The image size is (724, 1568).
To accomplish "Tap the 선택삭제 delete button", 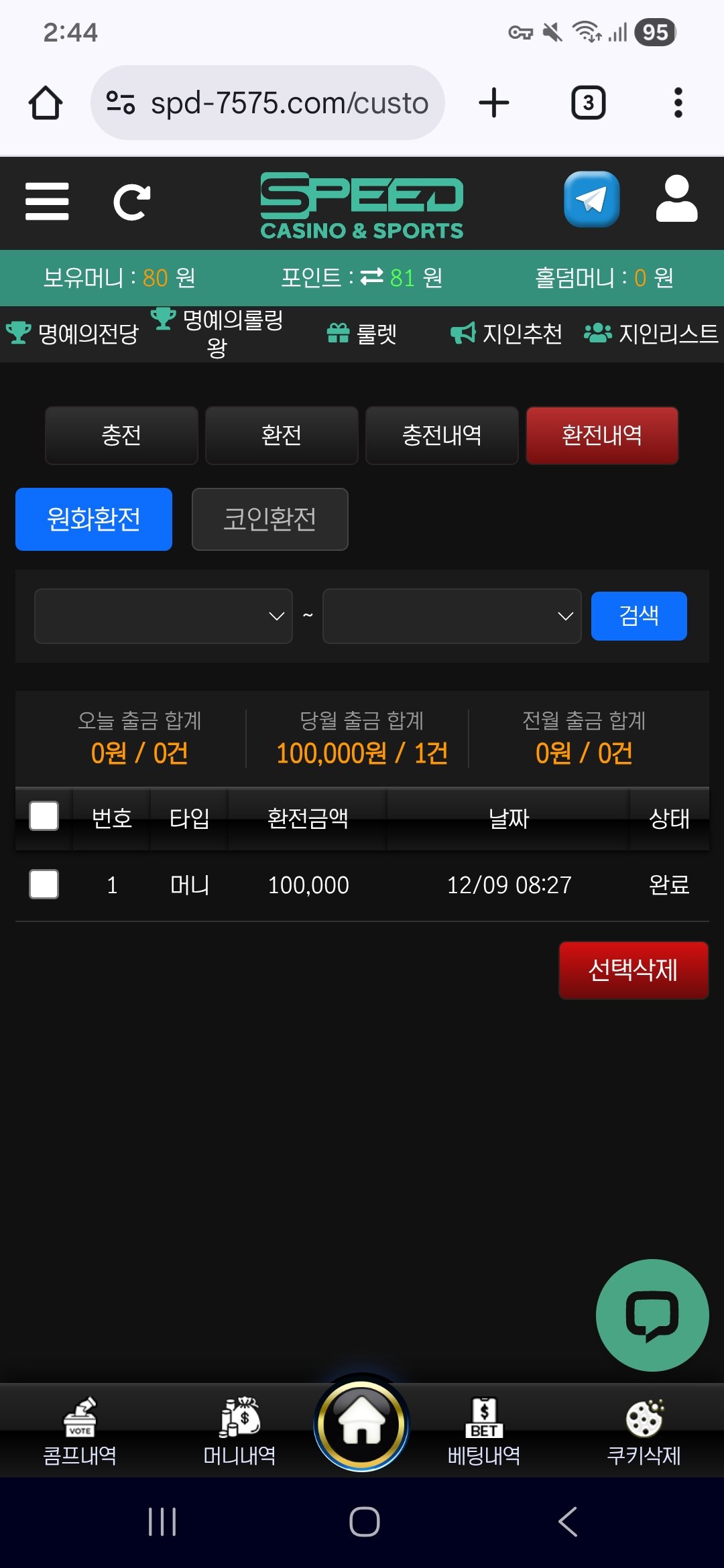I will pos(633,970).
